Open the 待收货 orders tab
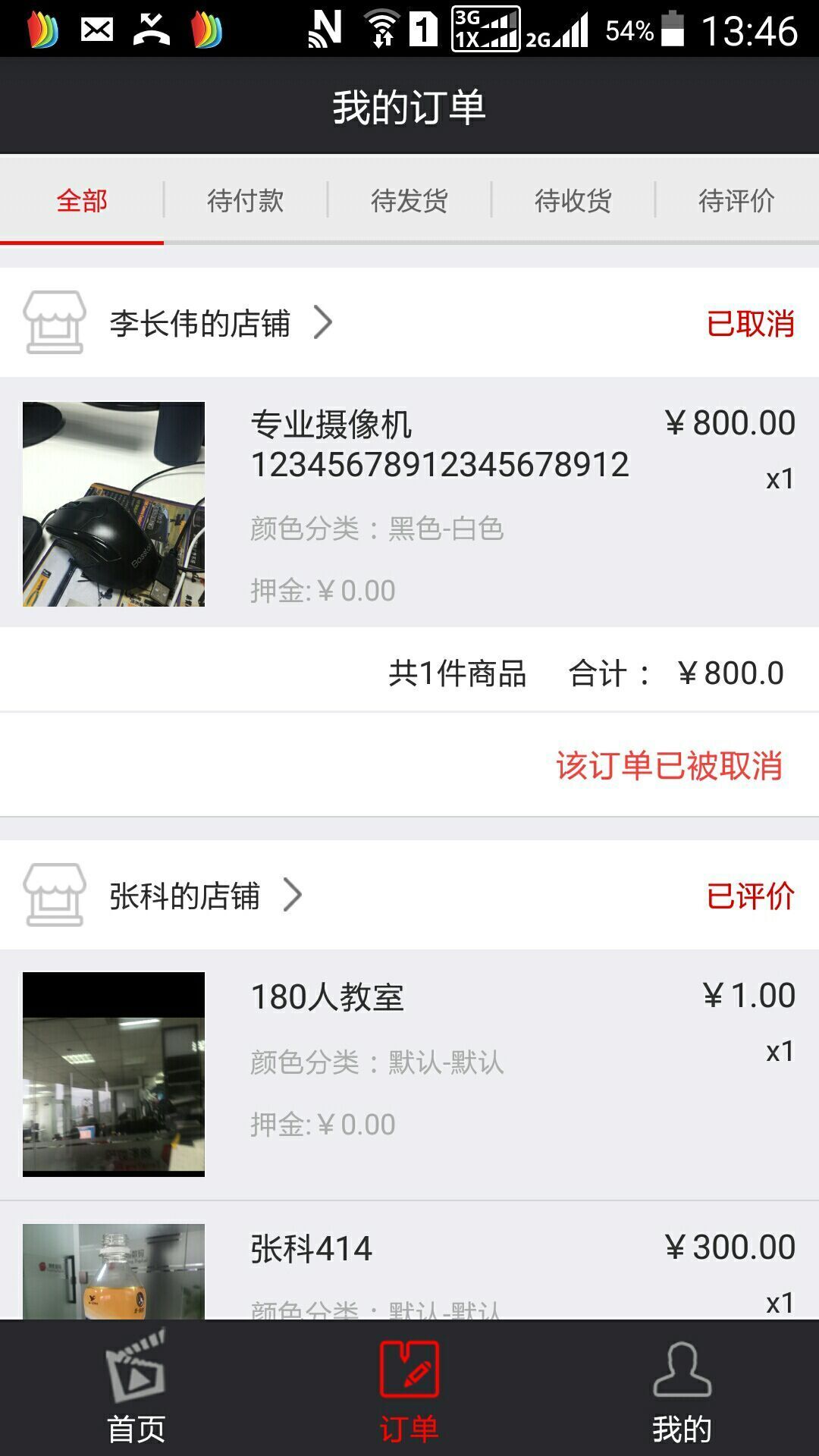Viewport: 819px width, 1456px height. (x=573, y=201)
